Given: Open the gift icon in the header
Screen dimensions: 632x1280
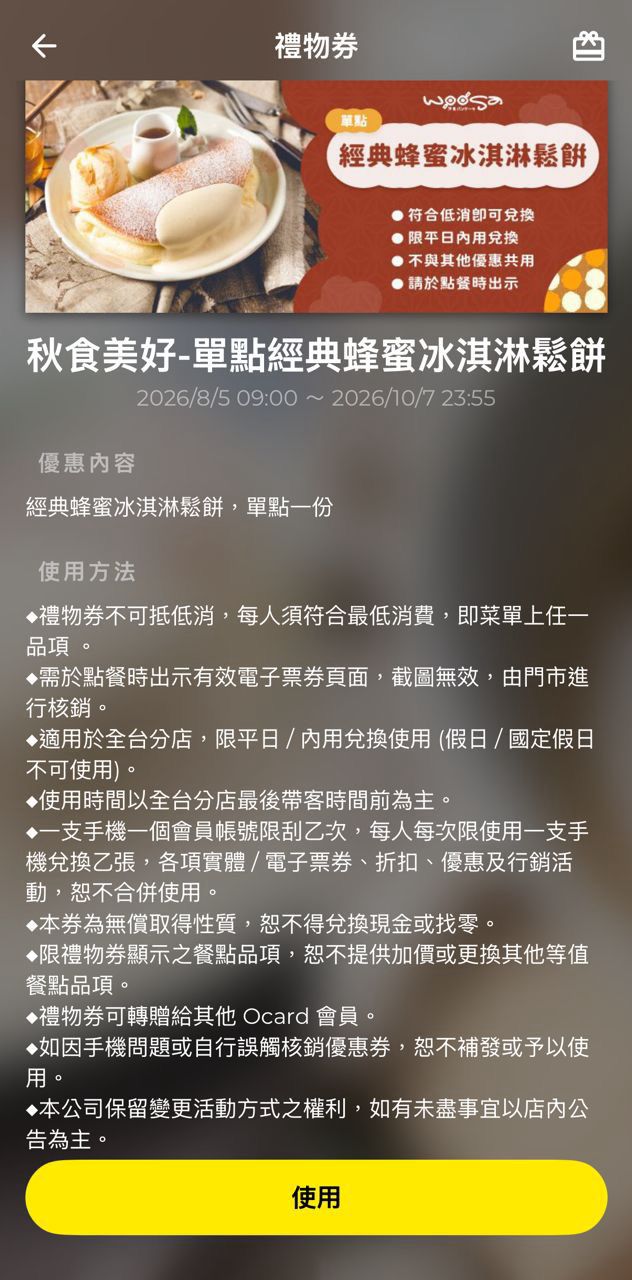Looking at the screenshot, I should 588,46.
